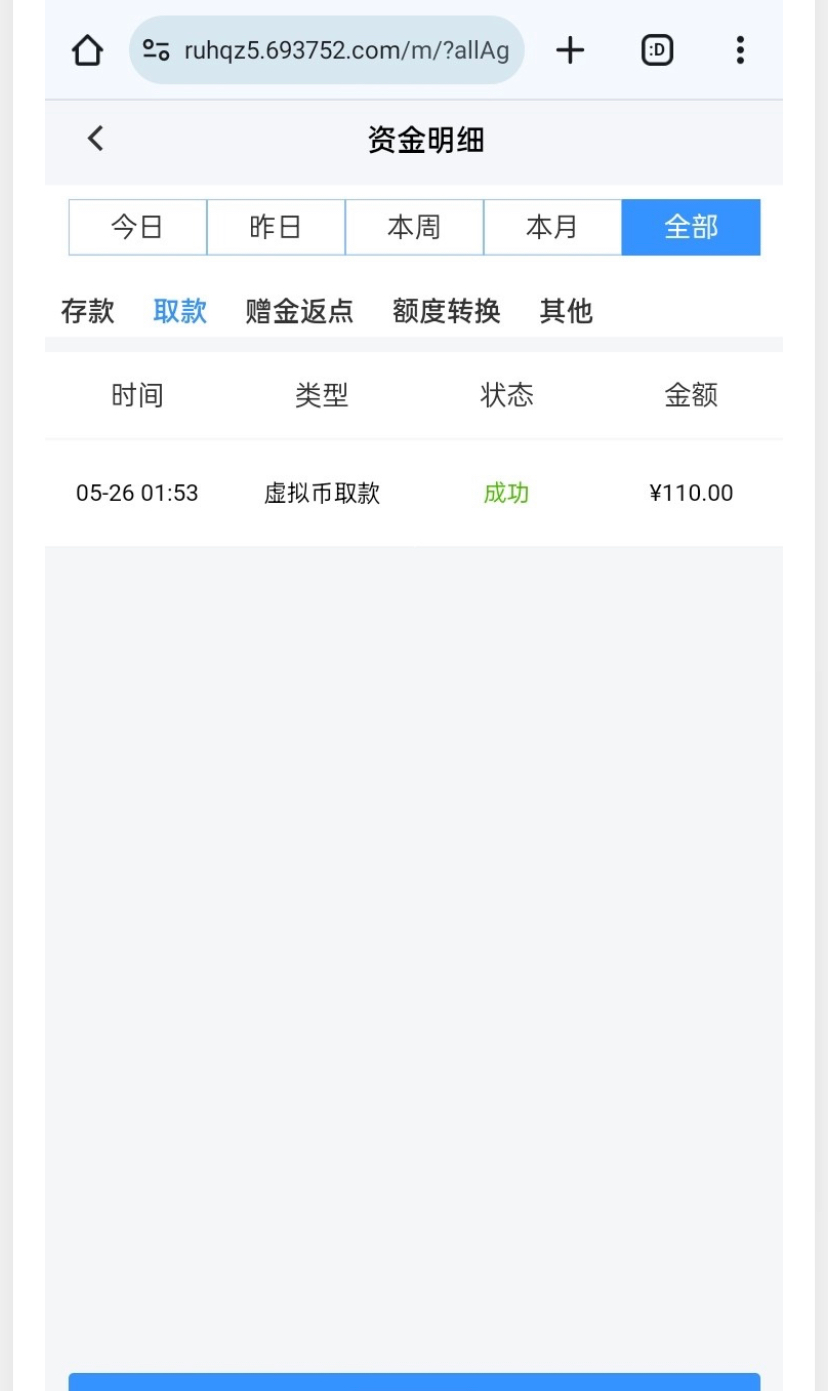Open the browser overflow menu
This screenshot has width=828, height=1391.
pos(740,50)
